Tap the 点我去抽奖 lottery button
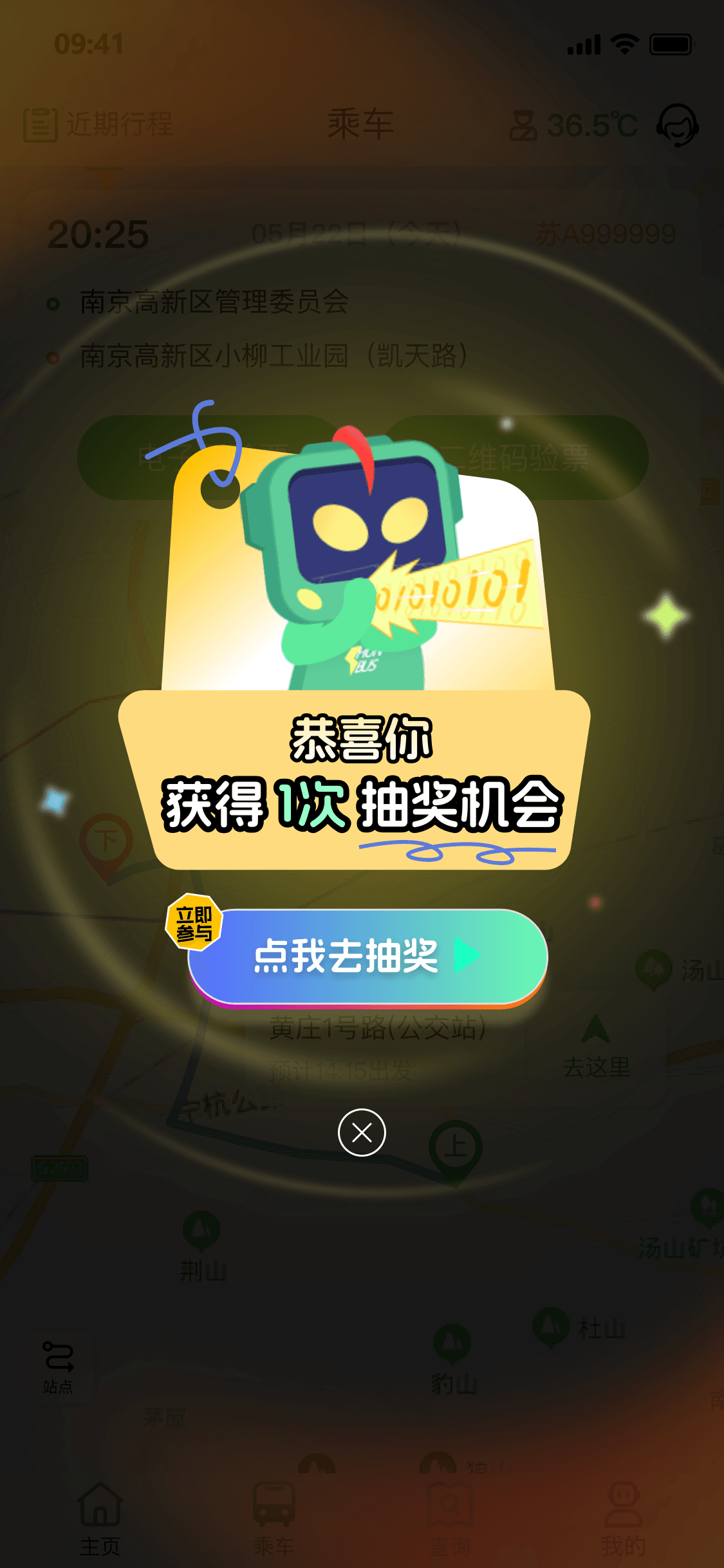Viewport: 724px width, 1568px height. coord(362,957)
